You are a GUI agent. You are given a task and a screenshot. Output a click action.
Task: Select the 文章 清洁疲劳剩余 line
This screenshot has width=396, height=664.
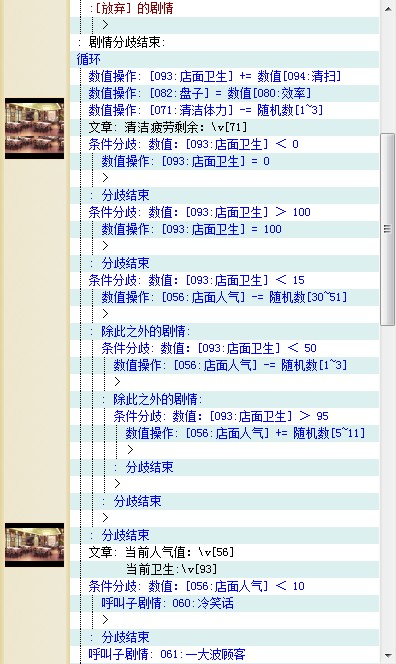tap(224, 127)
